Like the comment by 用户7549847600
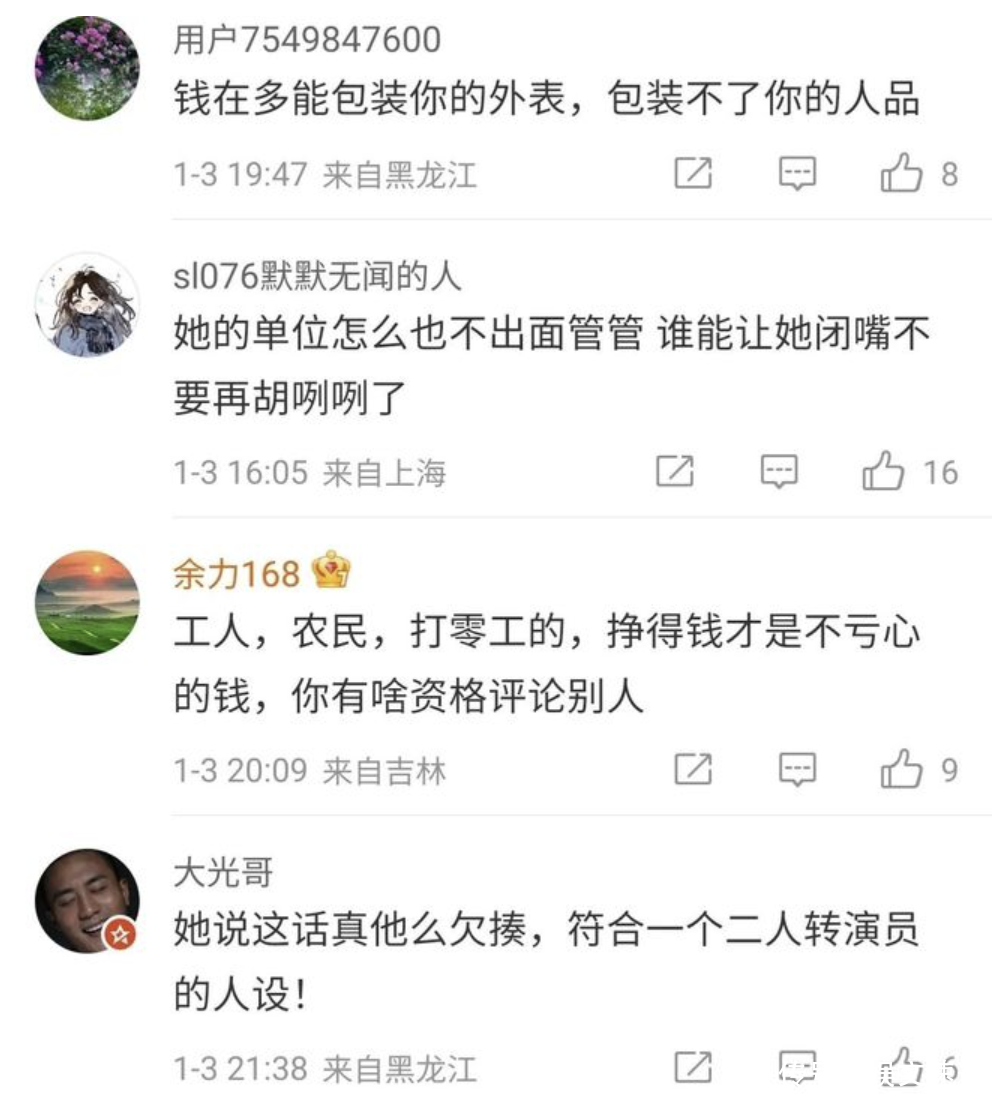The width and height of the screenshot is (992, 1094). coord(900,174)
